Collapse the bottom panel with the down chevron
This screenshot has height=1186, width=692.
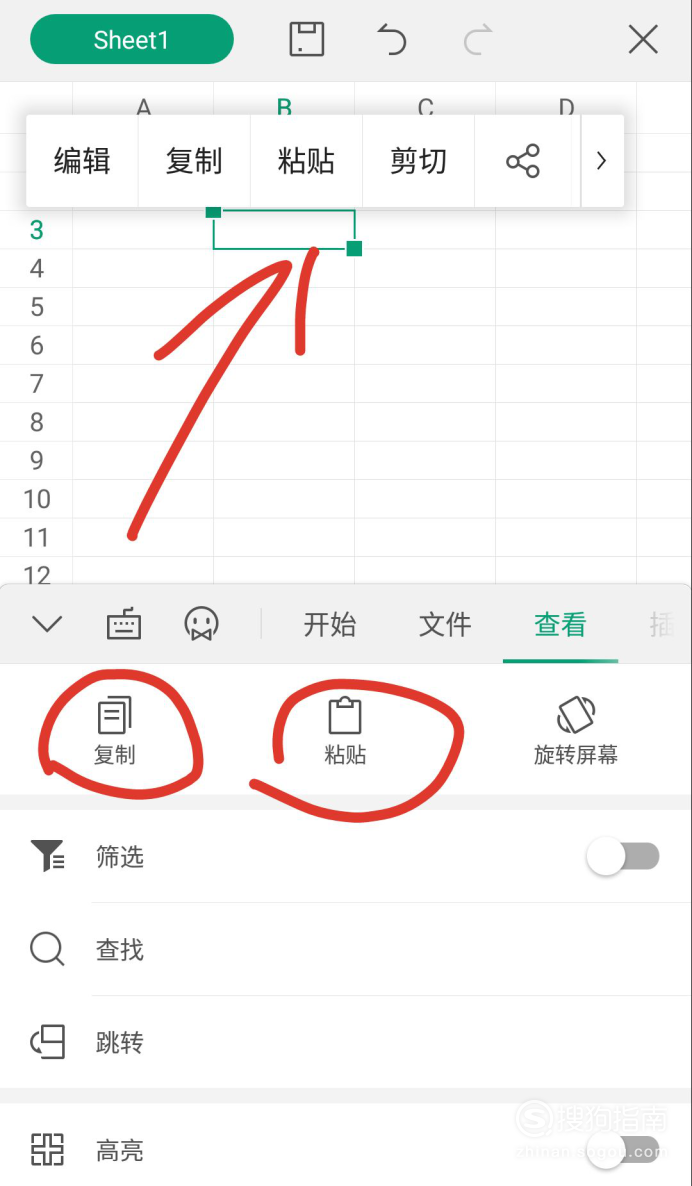47,624
